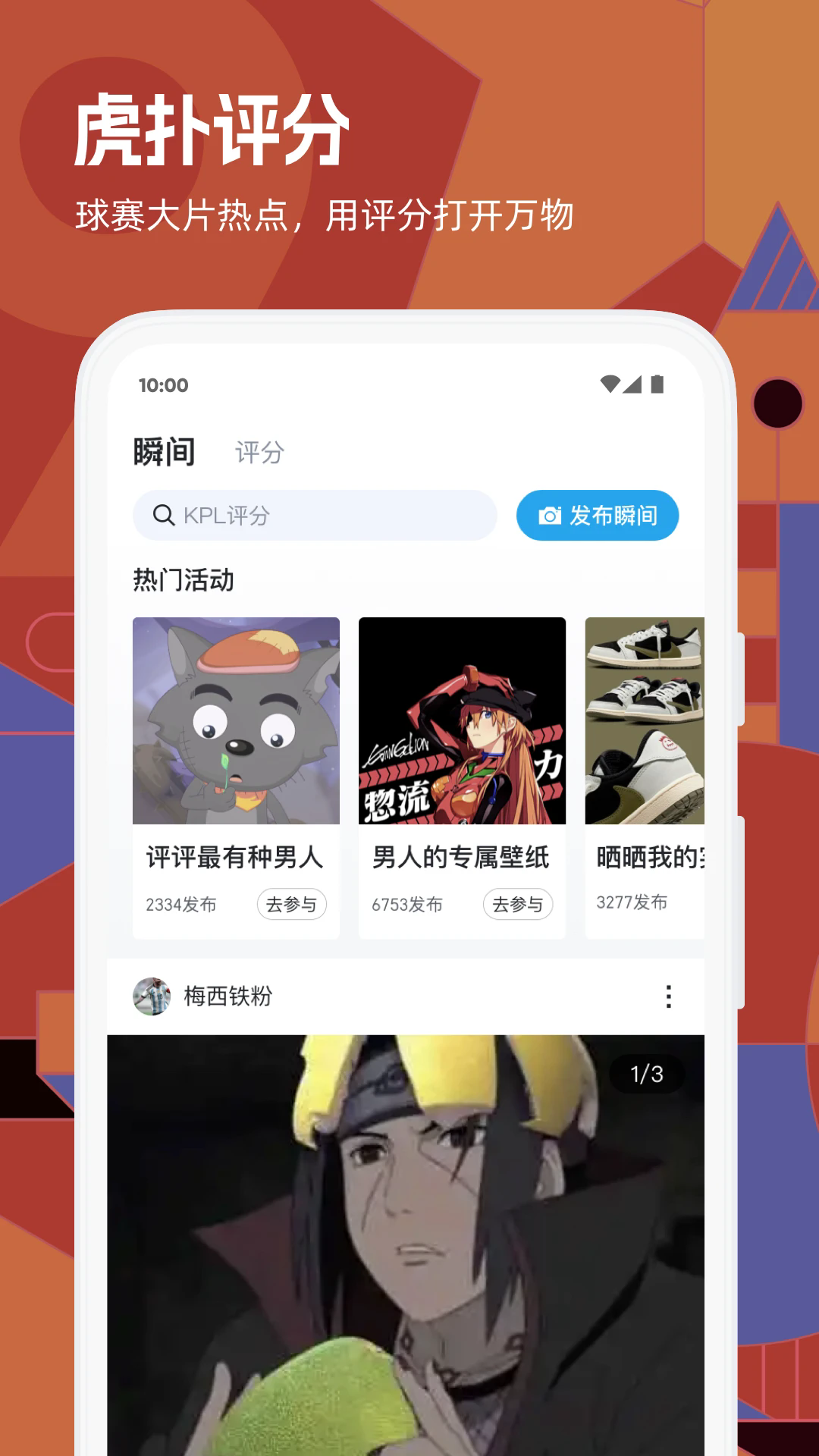The image size is (819, 1456).
Task: Open the three-dot menu on 梅西铁粉 post
Action: coord(668,997)
